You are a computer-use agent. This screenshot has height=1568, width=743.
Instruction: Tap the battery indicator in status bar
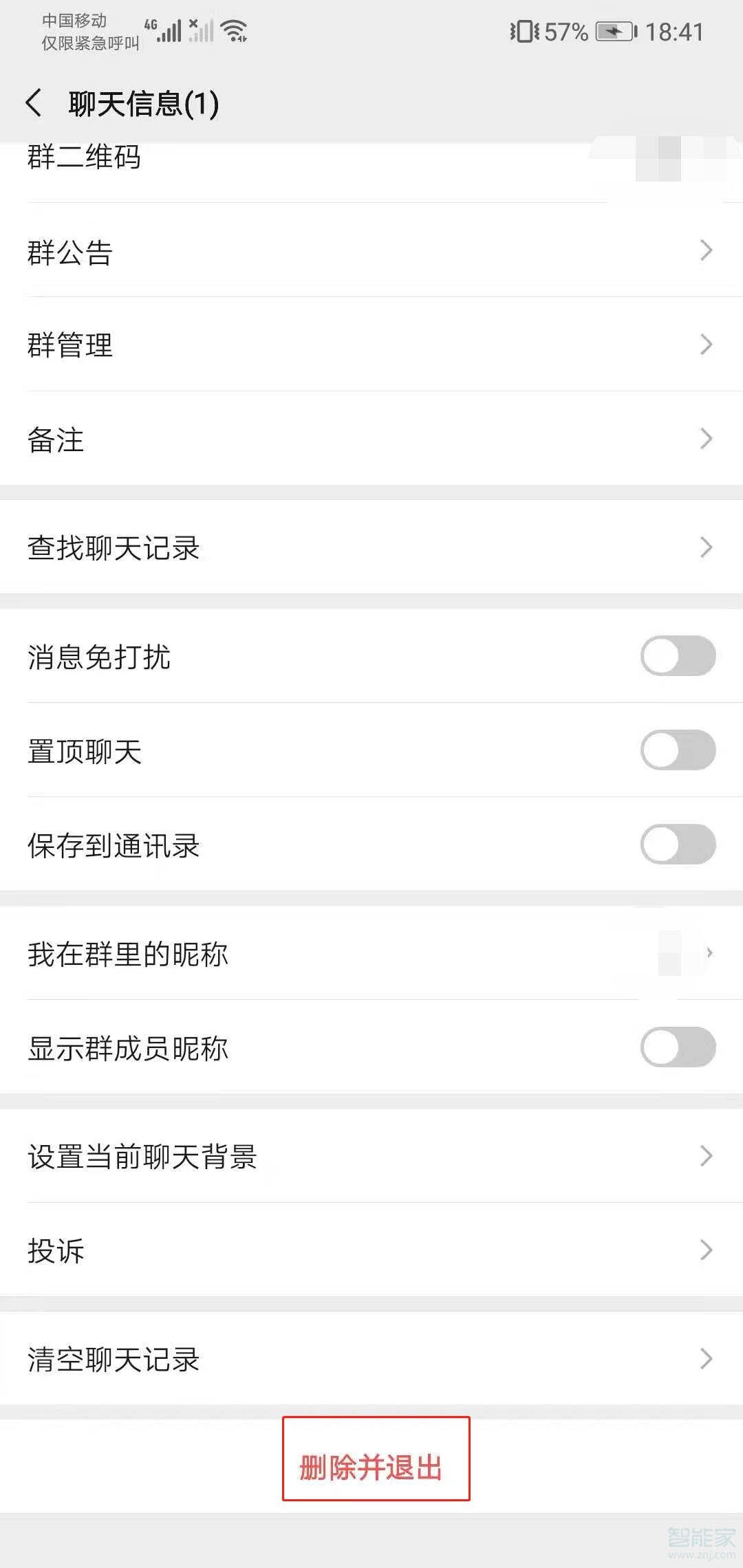611,31
